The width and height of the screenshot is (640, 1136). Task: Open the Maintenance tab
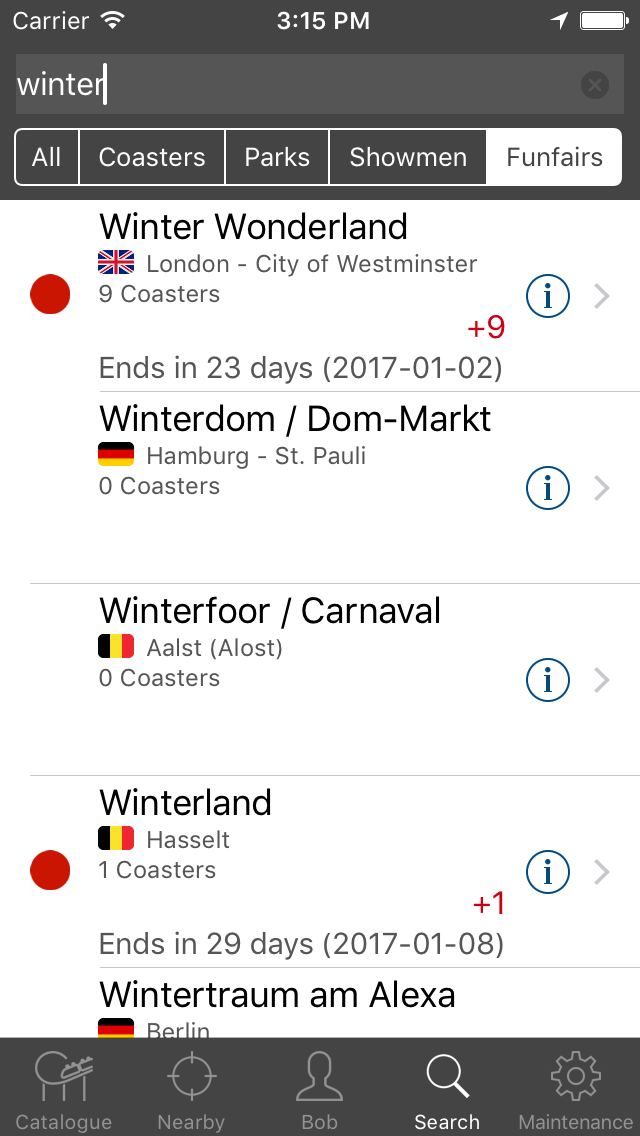point(575,1088)
